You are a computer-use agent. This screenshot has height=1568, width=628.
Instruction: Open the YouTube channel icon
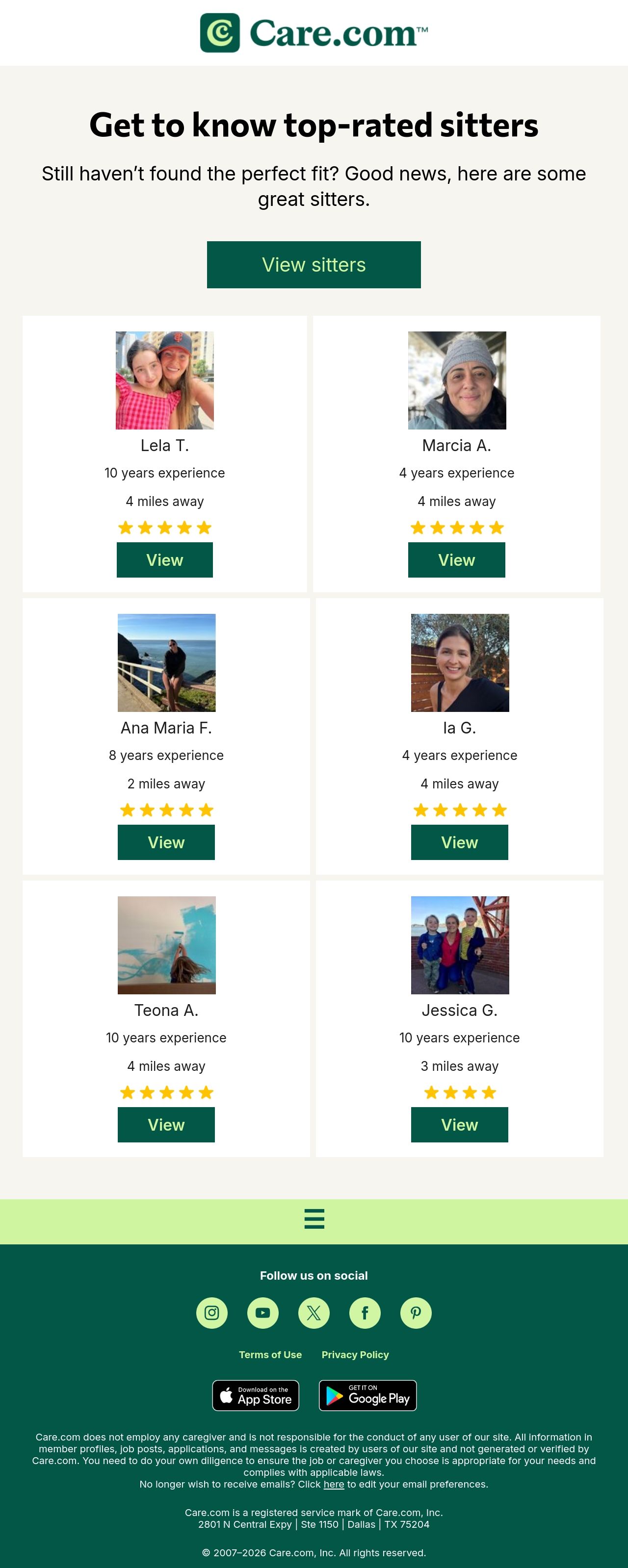[x=263, y=1313]
